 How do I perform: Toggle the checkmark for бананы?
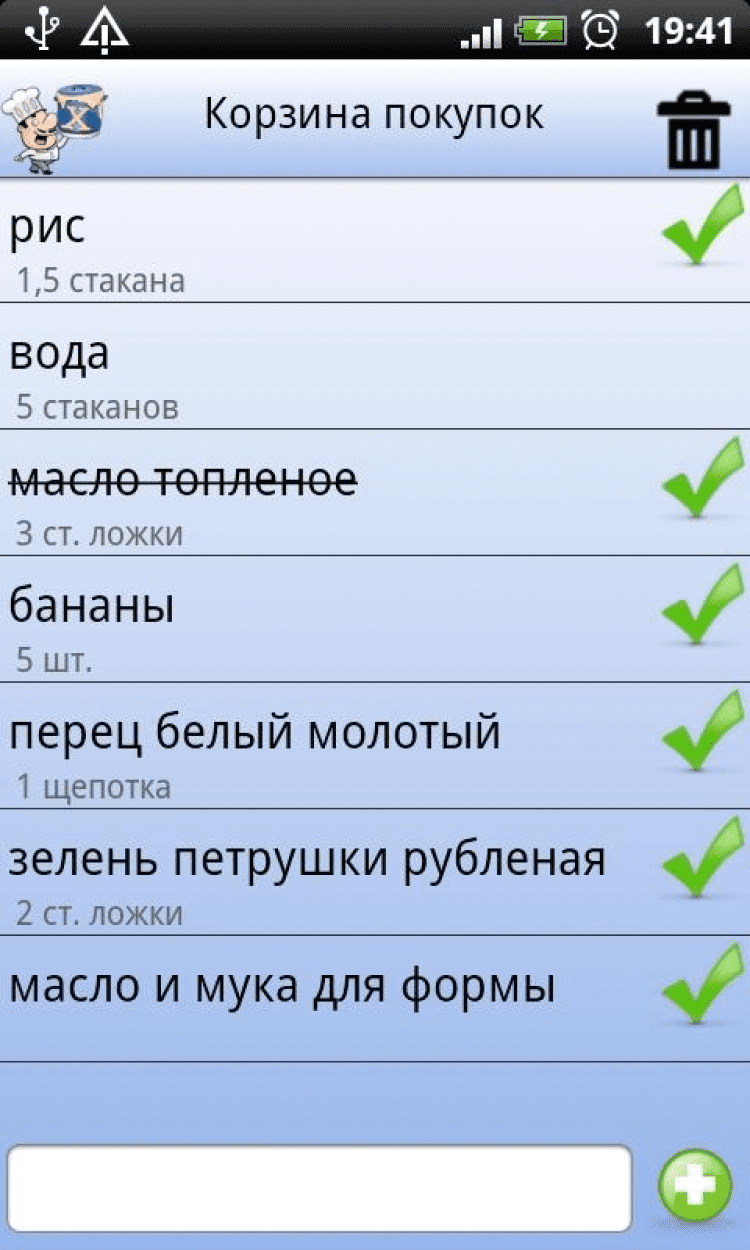point(703,606)
